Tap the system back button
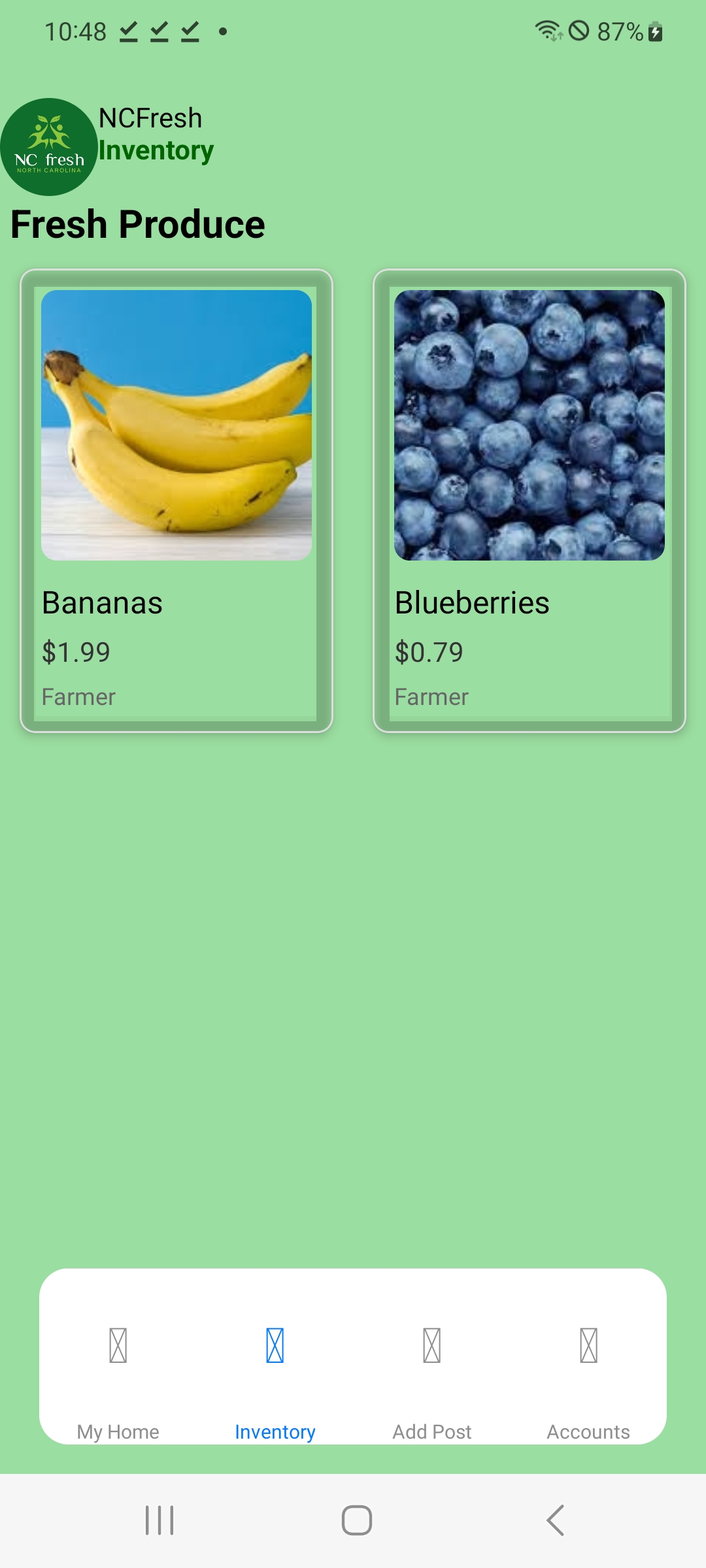This screenshot has width=706, height=1568. 555,1520
